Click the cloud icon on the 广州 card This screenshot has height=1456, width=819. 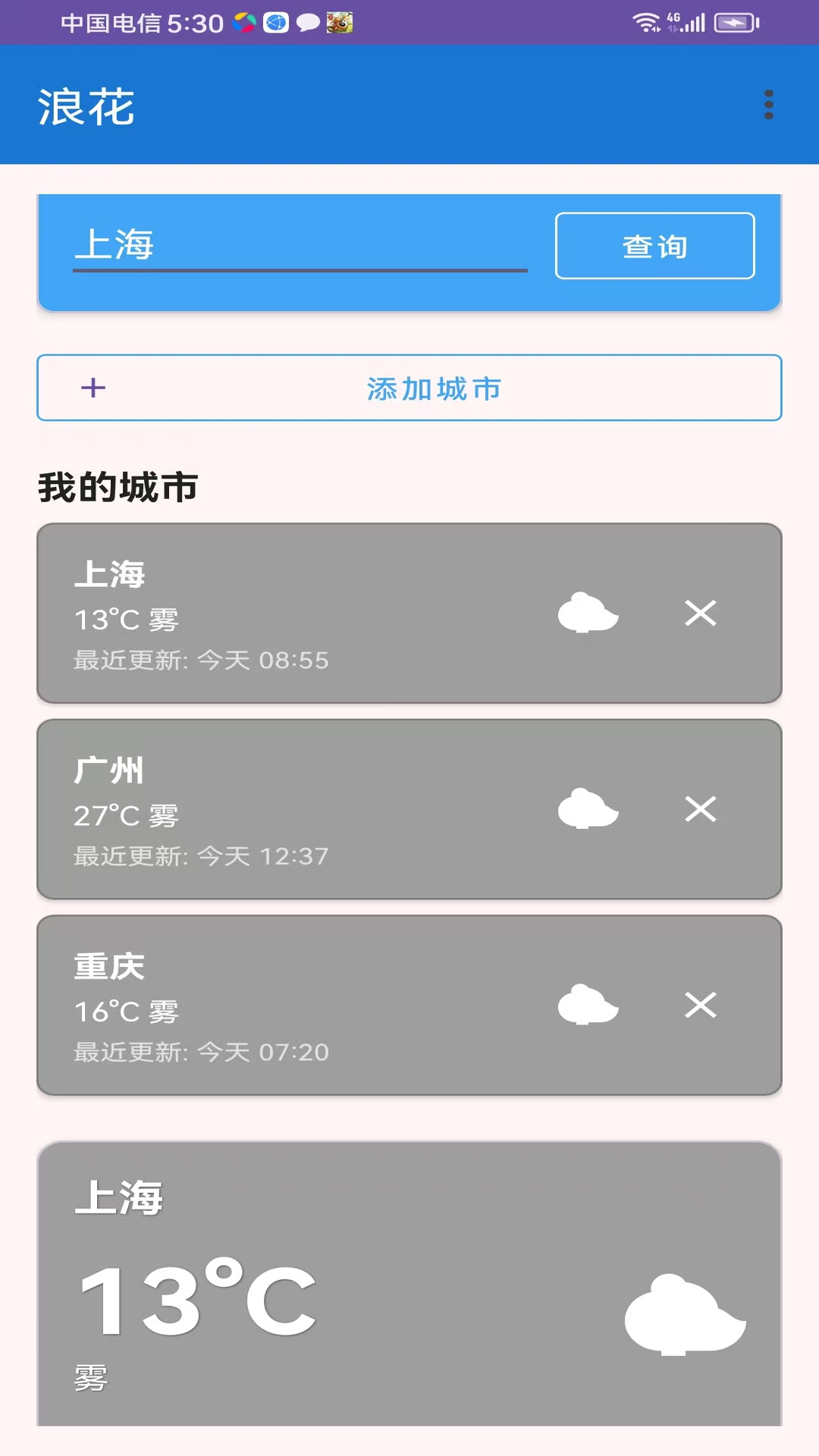588,810
